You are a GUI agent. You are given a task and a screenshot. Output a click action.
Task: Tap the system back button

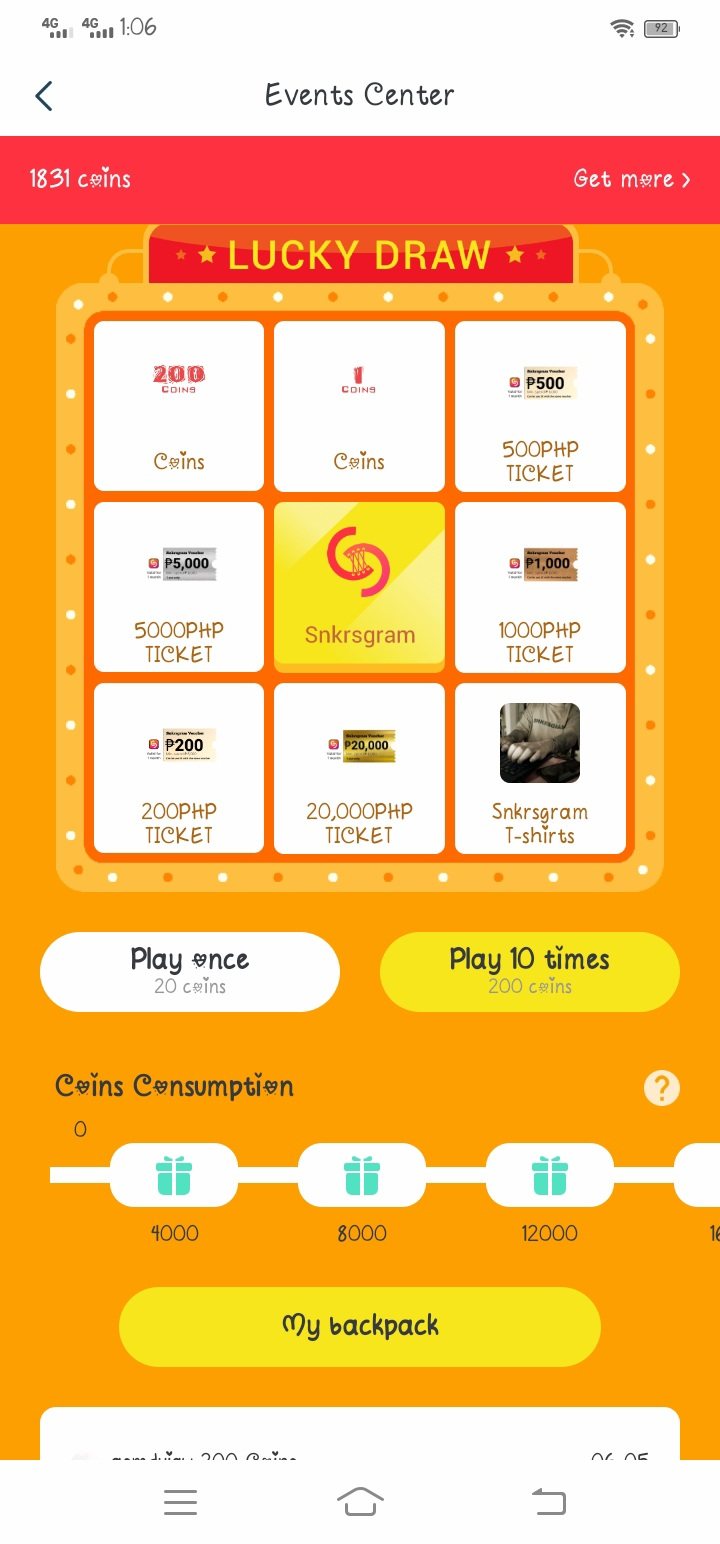click(548, 1501)
